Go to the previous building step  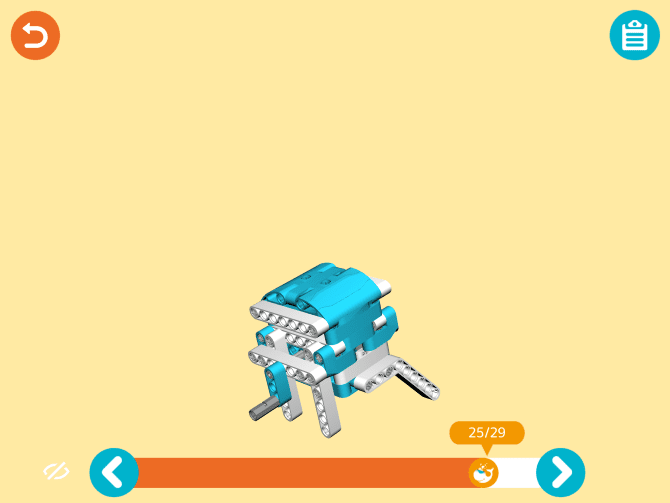[x=114, y=472]
